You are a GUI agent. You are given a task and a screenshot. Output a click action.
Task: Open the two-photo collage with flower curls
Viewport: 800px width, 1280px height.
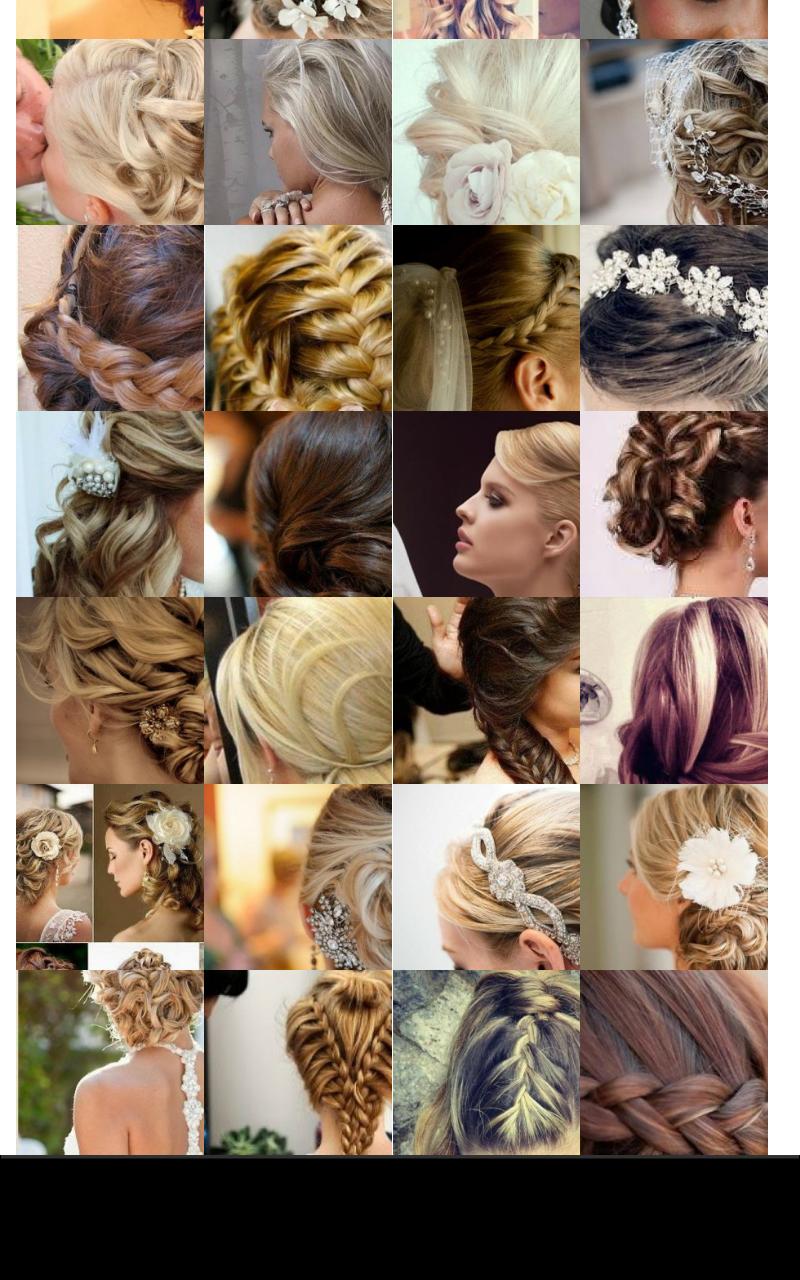tap(110, 862)
